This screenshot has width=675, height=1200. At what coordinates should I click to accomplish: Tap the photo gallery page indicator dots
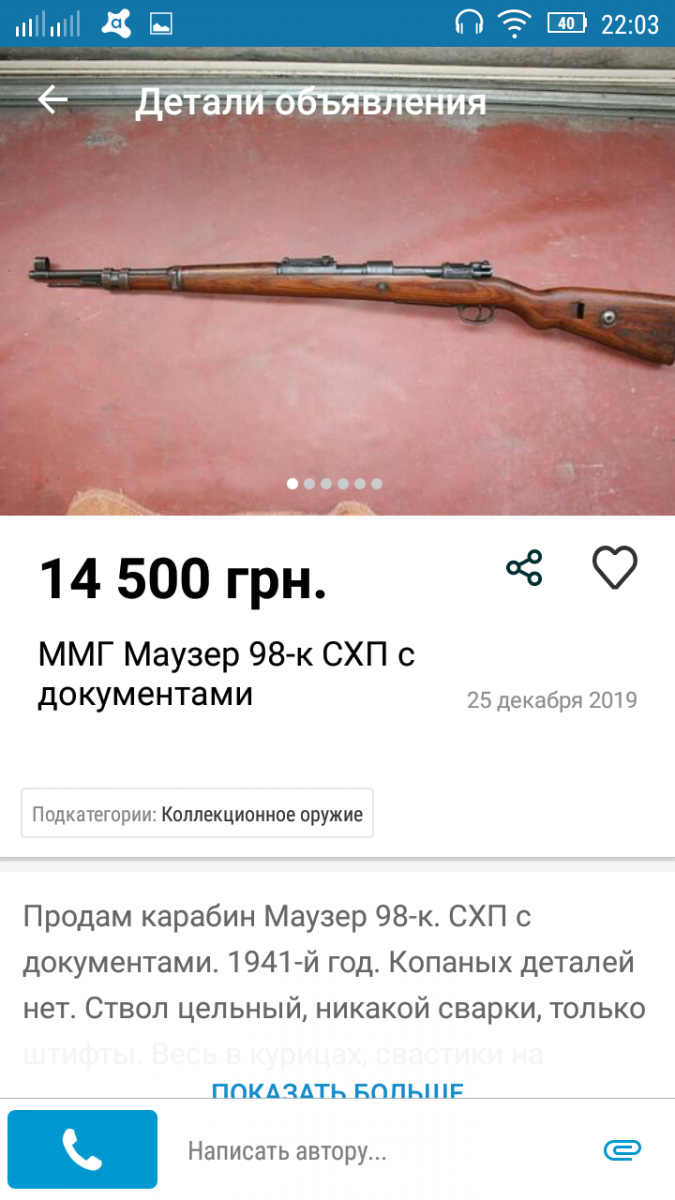pos(335,484)
